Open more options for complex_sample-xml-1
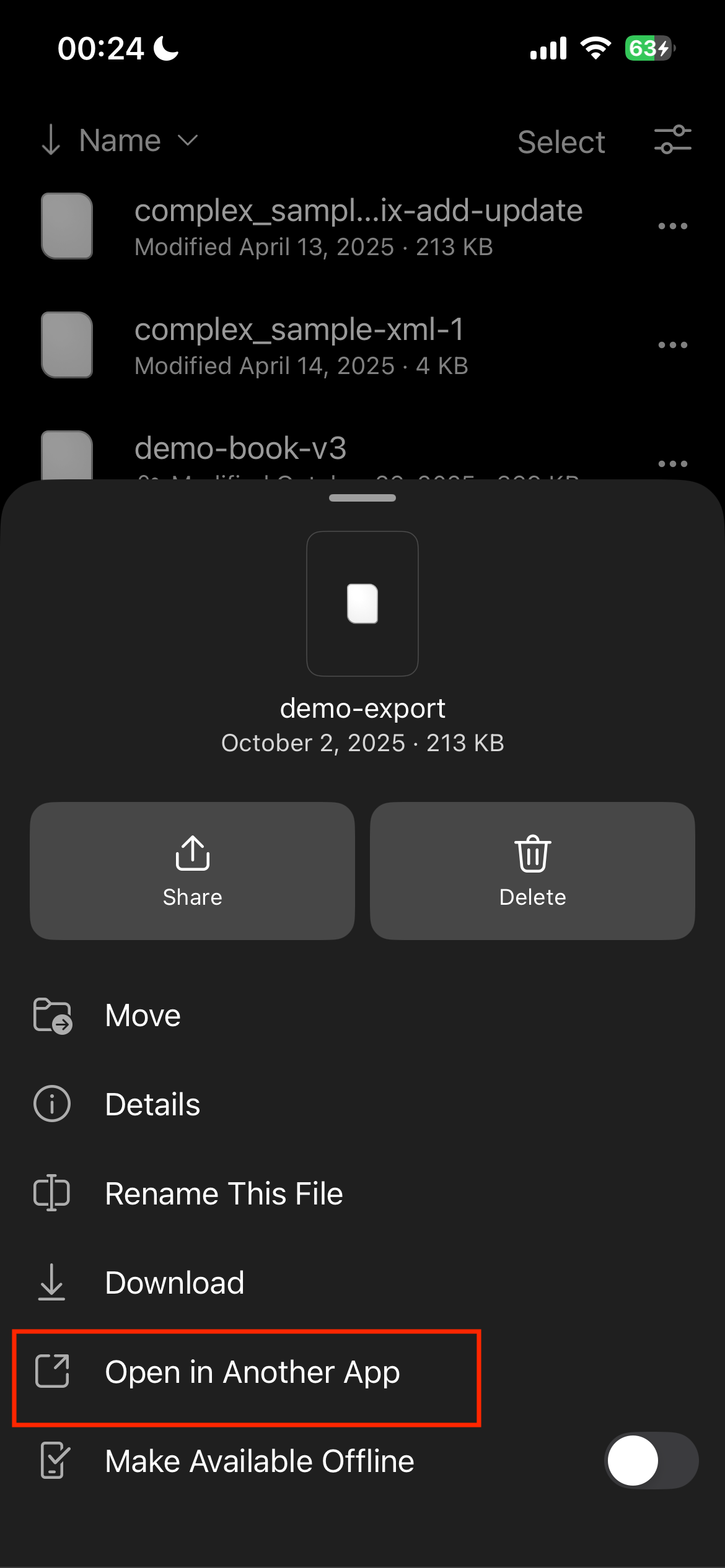This screenshot has height=1568, width=725. click(672, 345)
